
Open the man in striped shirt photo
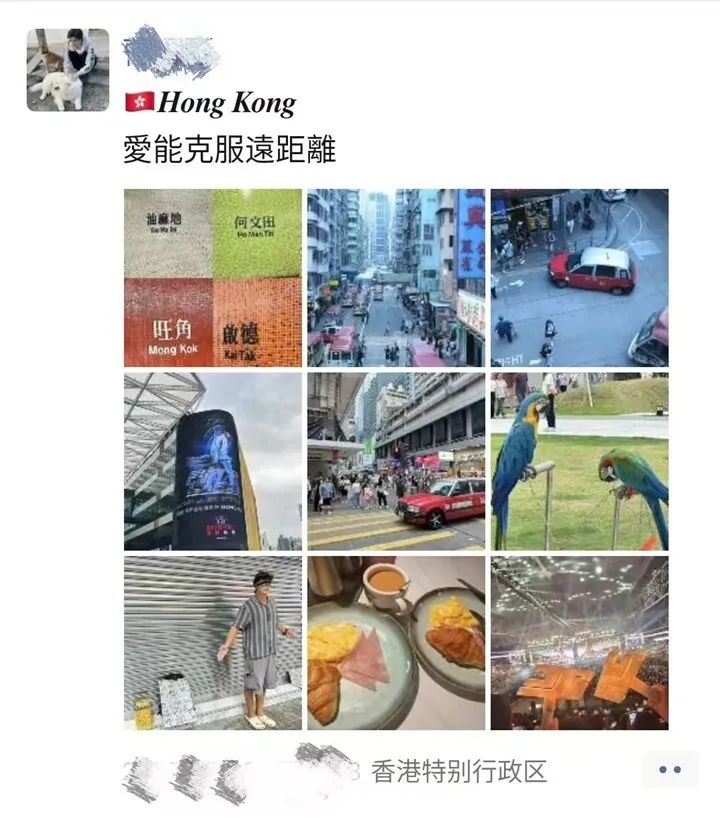point(212,643)
